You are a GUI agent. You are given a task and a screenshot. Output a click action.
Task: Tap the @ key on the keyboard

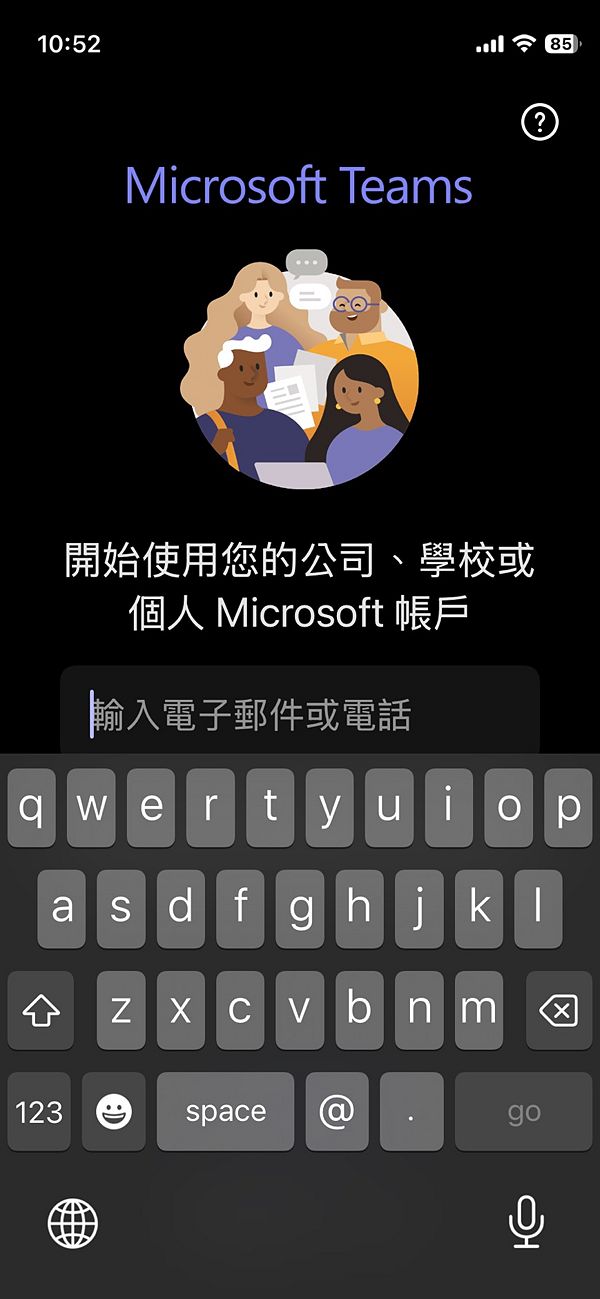tap(337, 1111)
